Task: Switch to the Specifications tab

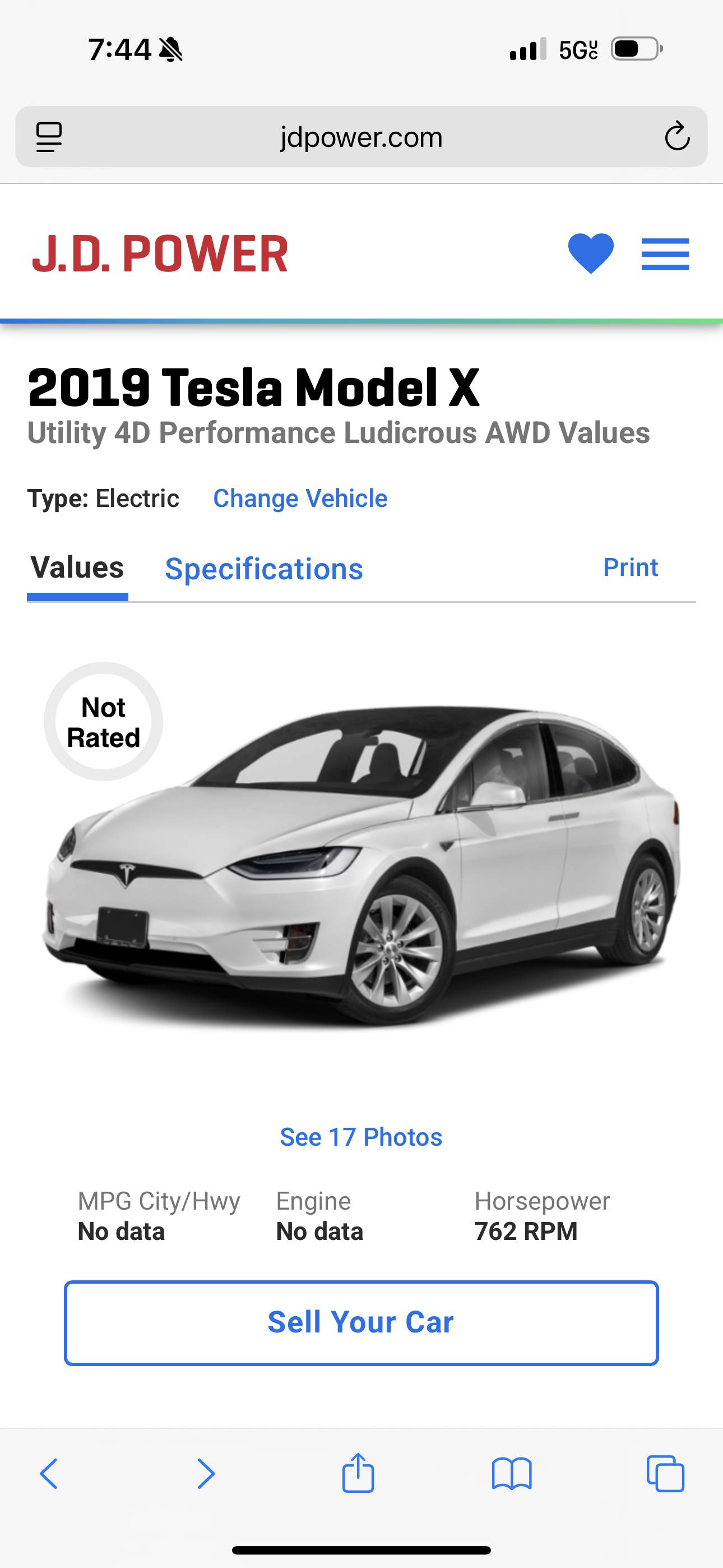Action: [264, 569]
